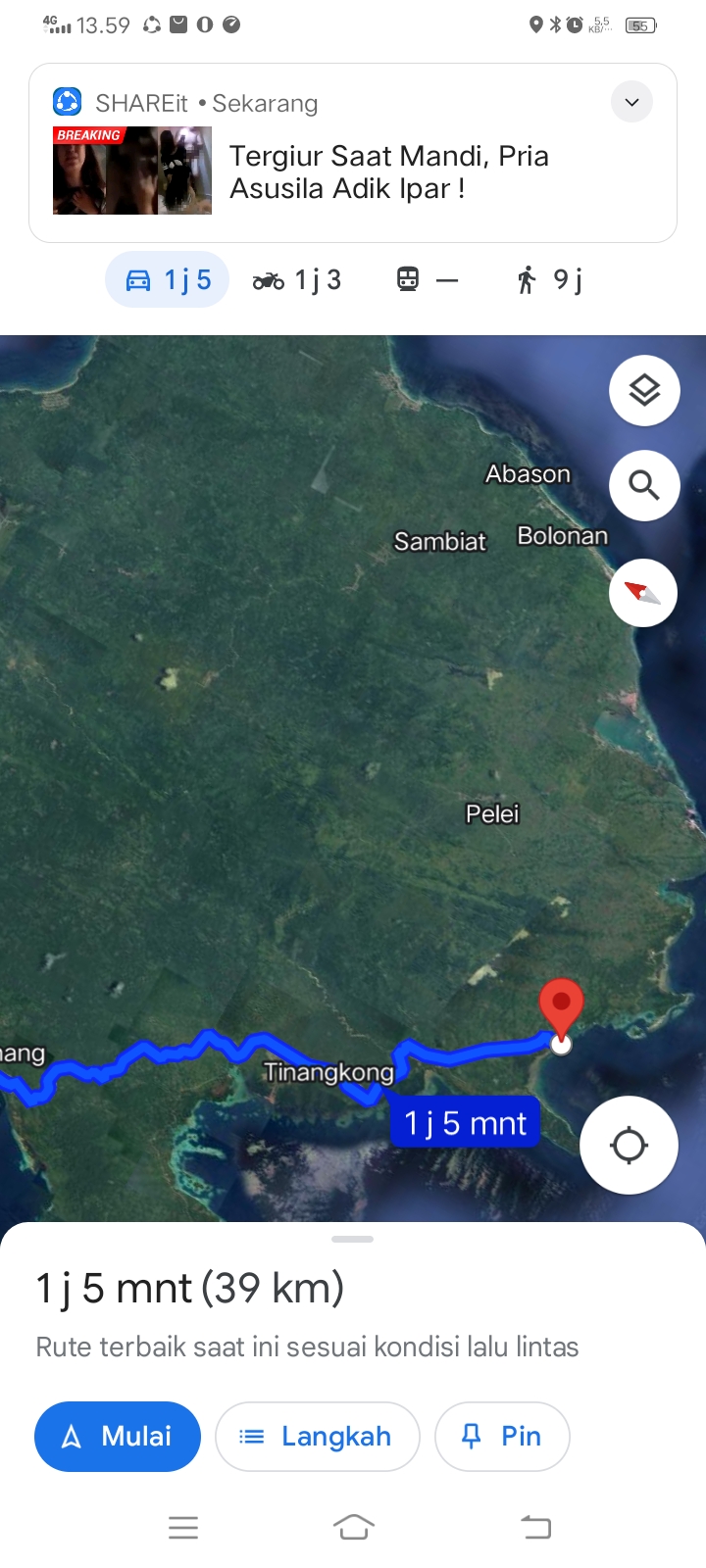
Task: Tap the bottom sheet drag handle
Action: click(x=353, y=1240)
